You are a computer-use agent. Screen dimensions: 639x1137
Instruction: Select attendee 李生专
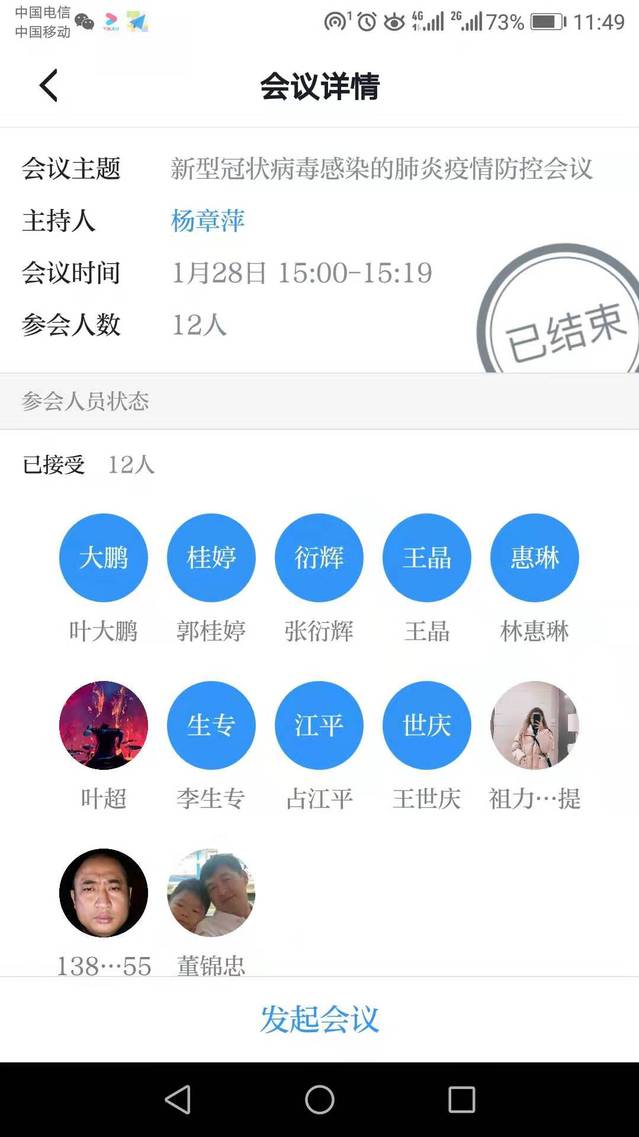(x=211, y=725)
